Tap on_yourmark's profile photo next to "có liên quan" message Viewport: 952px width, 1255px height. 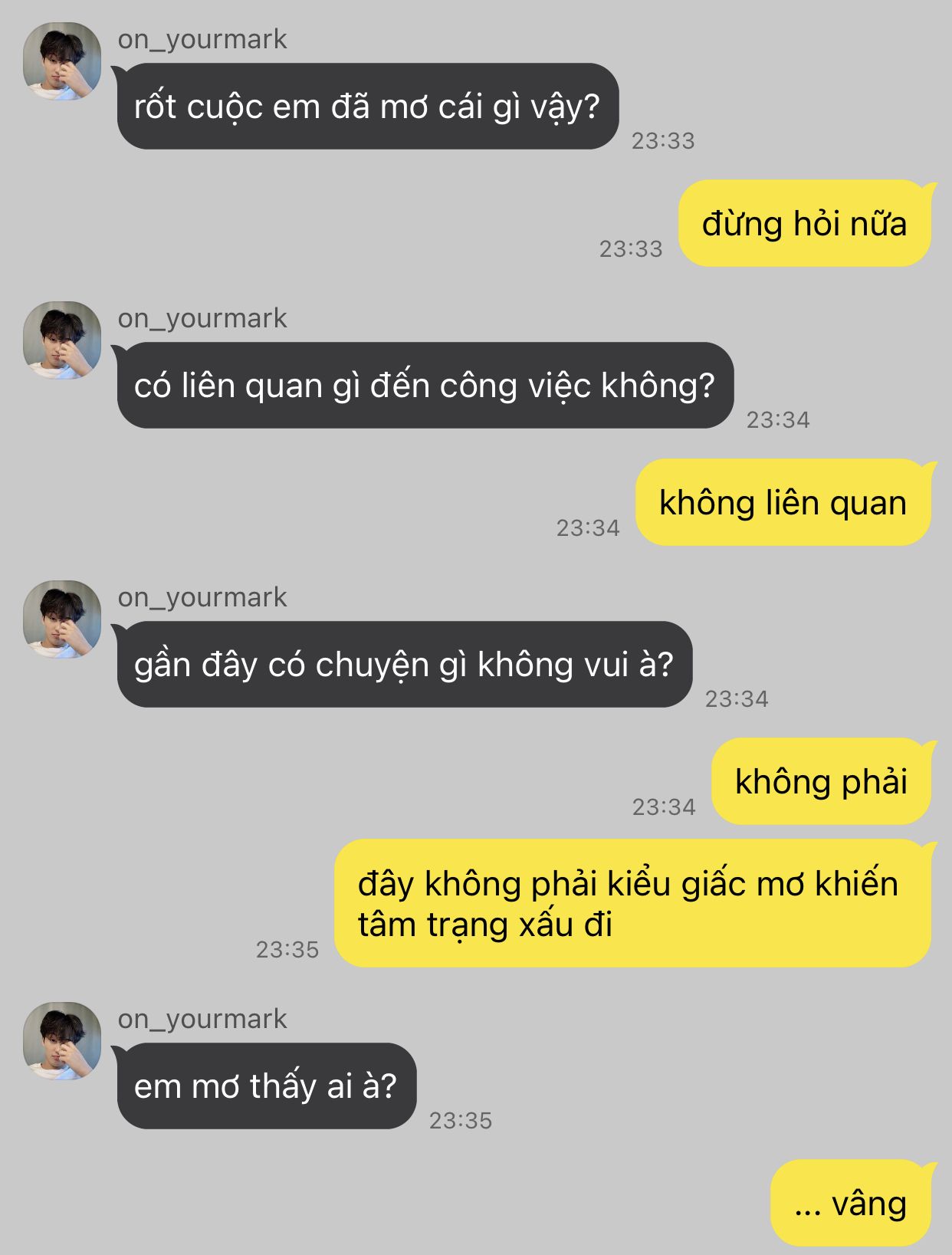pyautogui.click(x=62, y=340)
